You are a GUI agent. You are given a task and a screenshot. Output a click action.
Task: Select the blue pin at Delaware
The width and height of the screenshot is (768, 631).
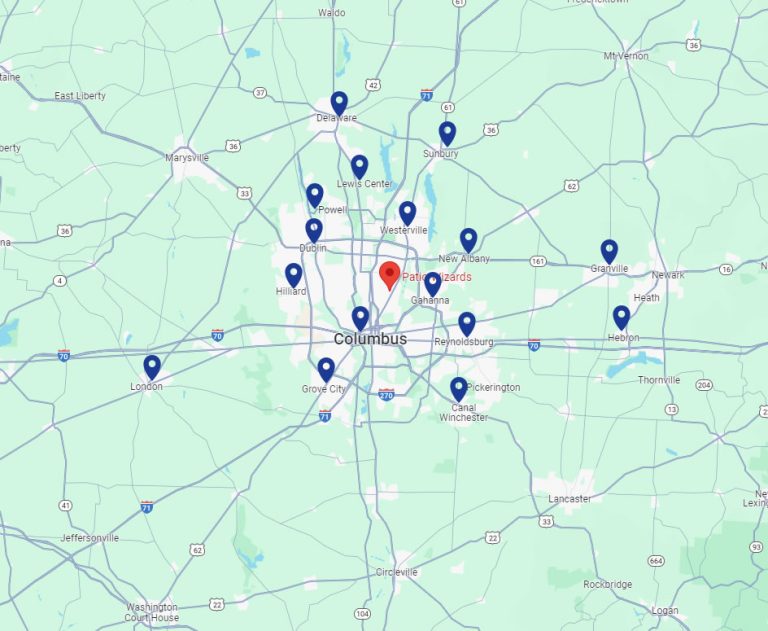point(339,101)
